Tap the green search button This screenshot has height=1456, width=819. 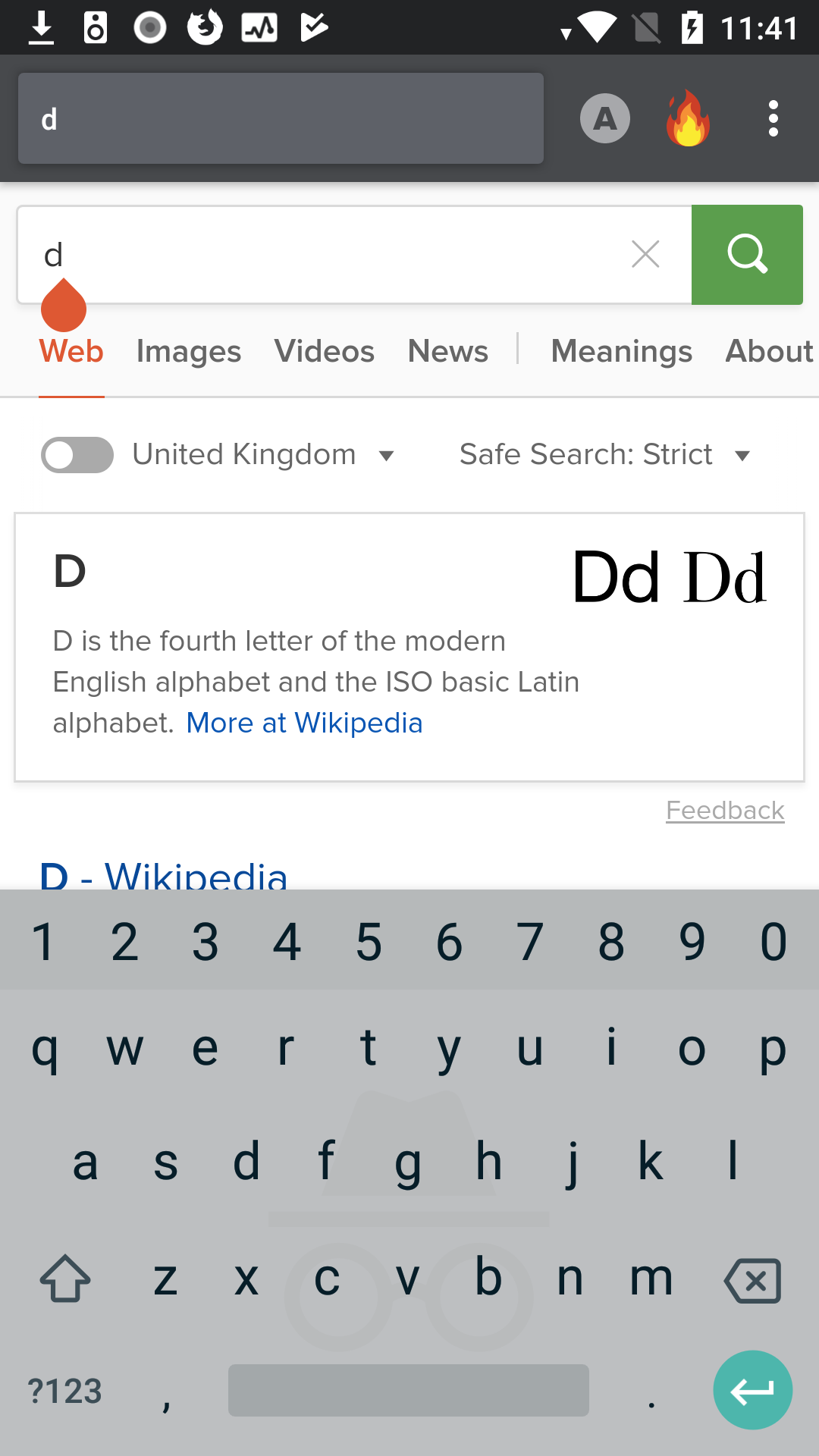[747, 254]
